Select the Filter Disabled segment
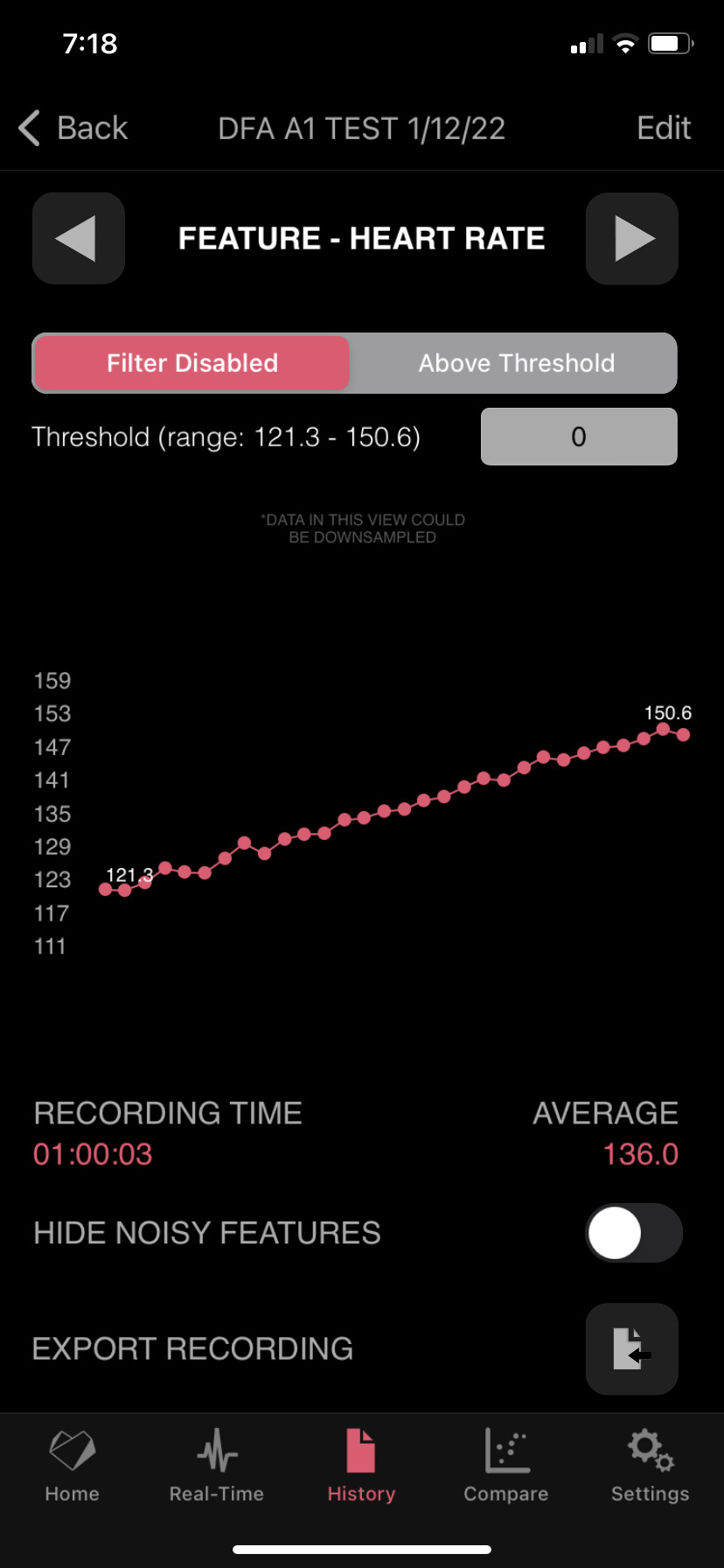Image resolution: width=724 pixels, height=1568 pixels. [x=191, y=363]
